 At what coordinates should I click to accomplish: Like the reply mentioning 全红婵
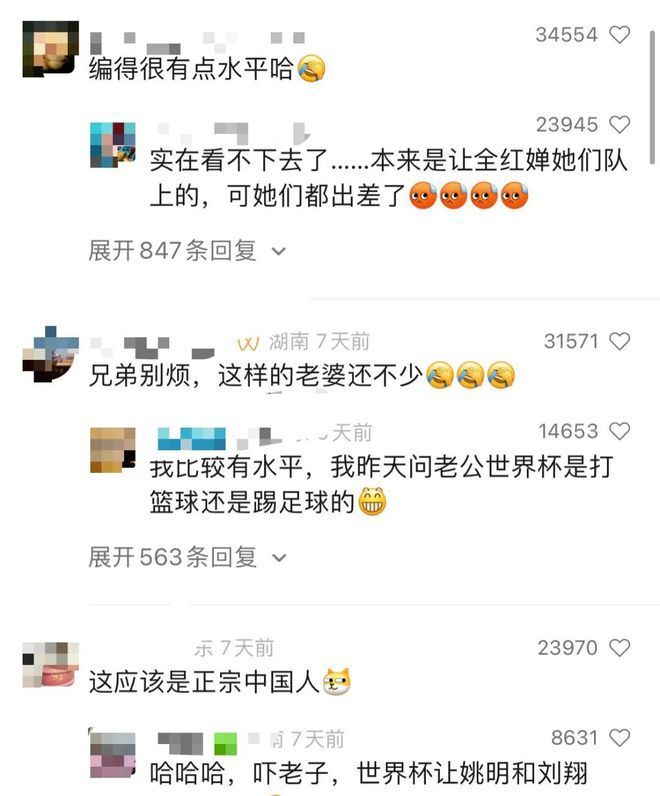pyautogui.click(x=620, y=125)
